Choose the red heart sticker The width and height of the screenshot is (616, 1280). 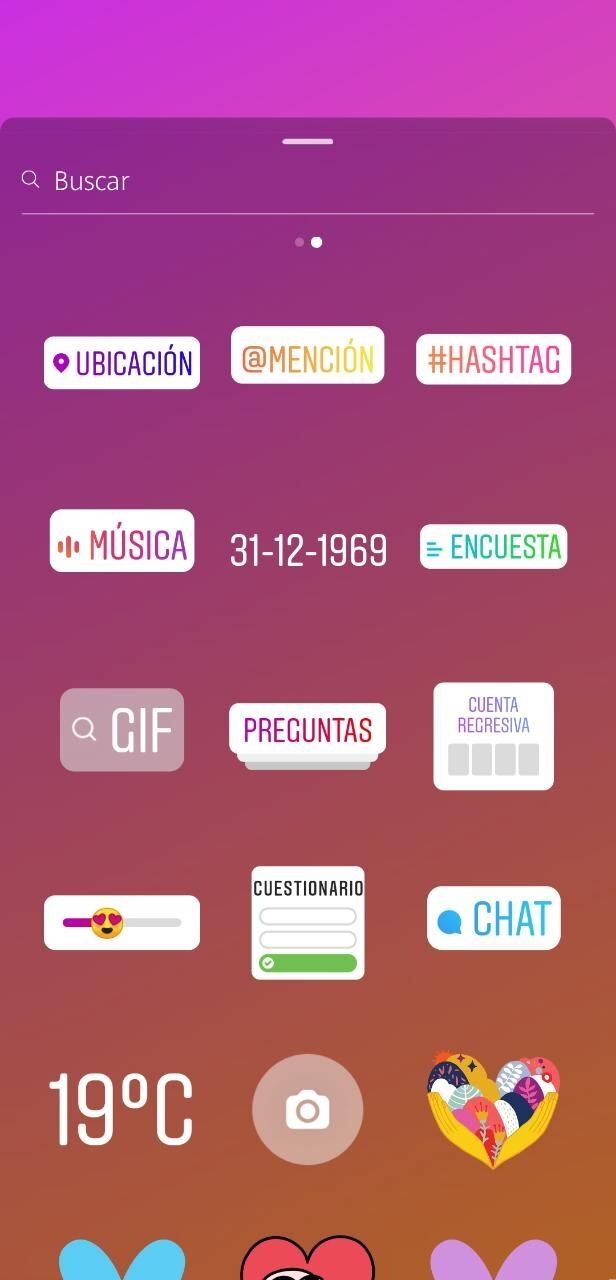point(308,1260)
